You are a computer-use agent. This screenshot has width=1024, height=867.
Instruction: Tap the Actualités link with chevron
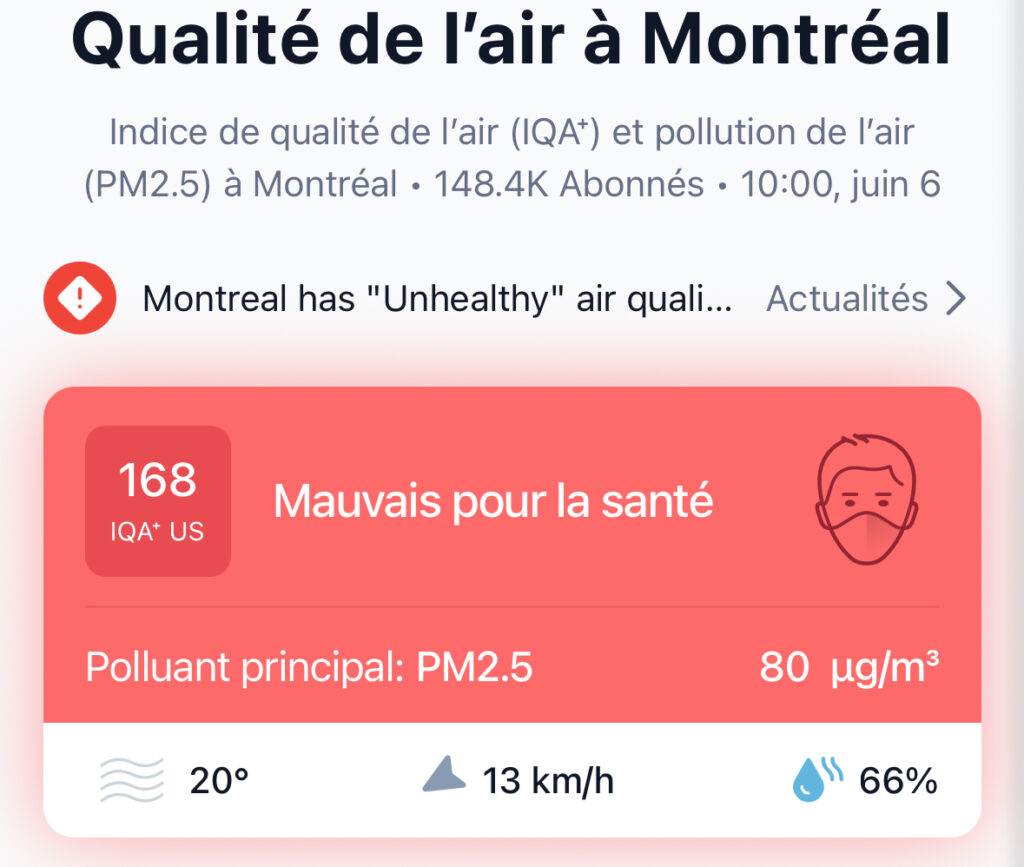click(865, 298)
